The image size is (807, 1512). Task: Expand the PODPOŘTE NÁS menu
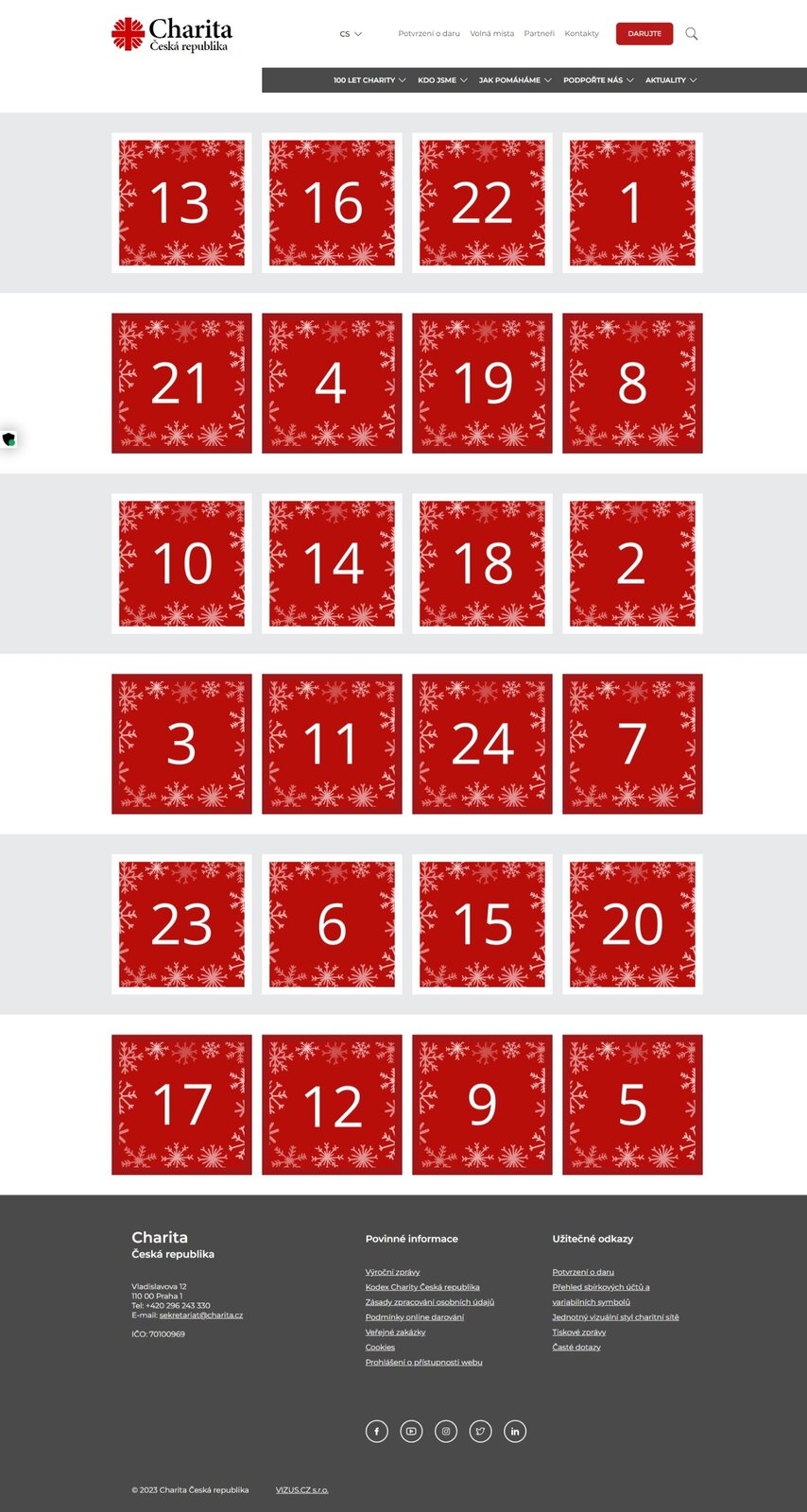[x=598, y=80]
